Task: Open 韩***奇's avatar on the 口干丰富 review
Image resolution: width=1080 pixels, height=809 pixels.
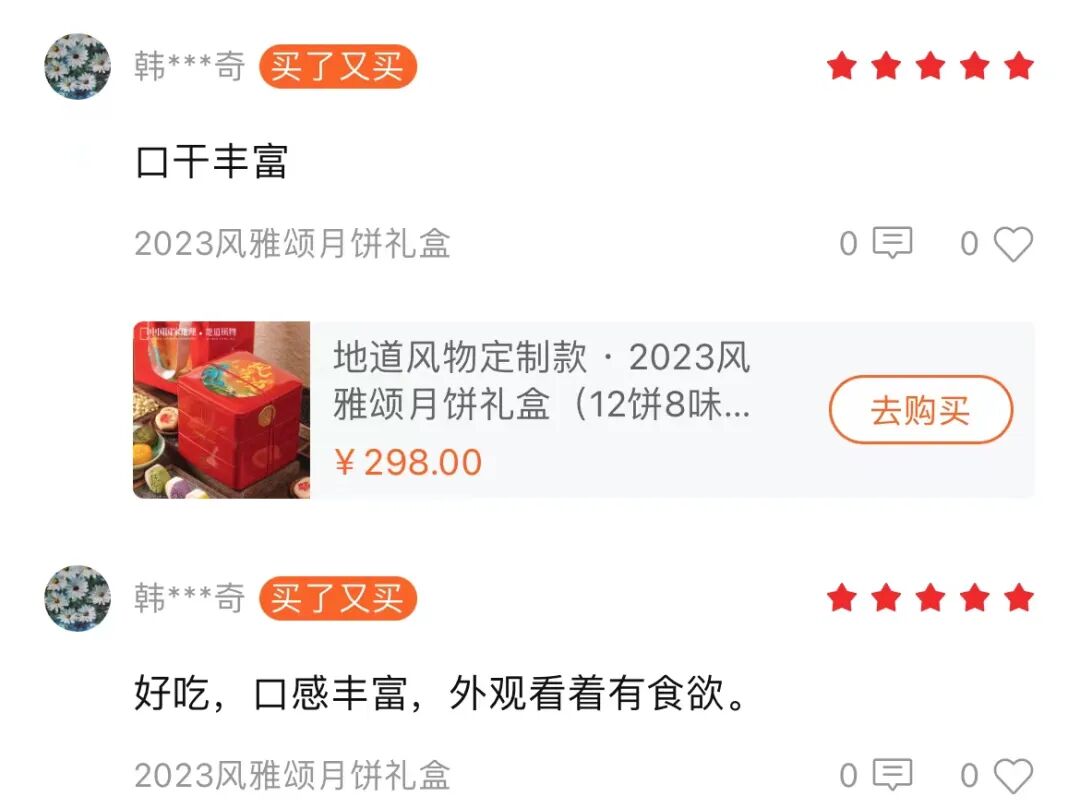Action: click(77, 67)
